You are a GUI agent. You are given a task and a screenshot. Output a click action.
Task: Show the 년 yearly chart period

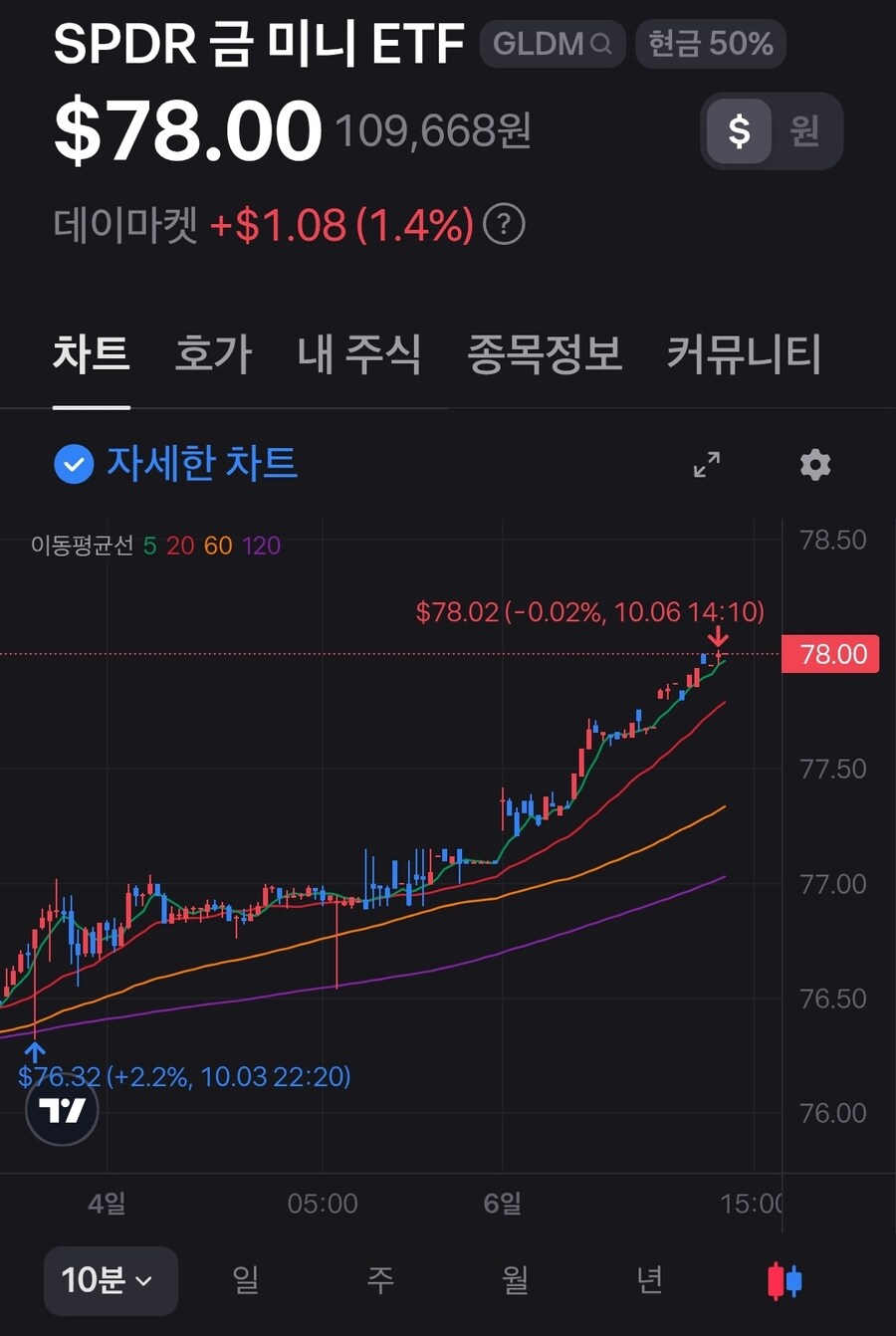(649, 1280)
